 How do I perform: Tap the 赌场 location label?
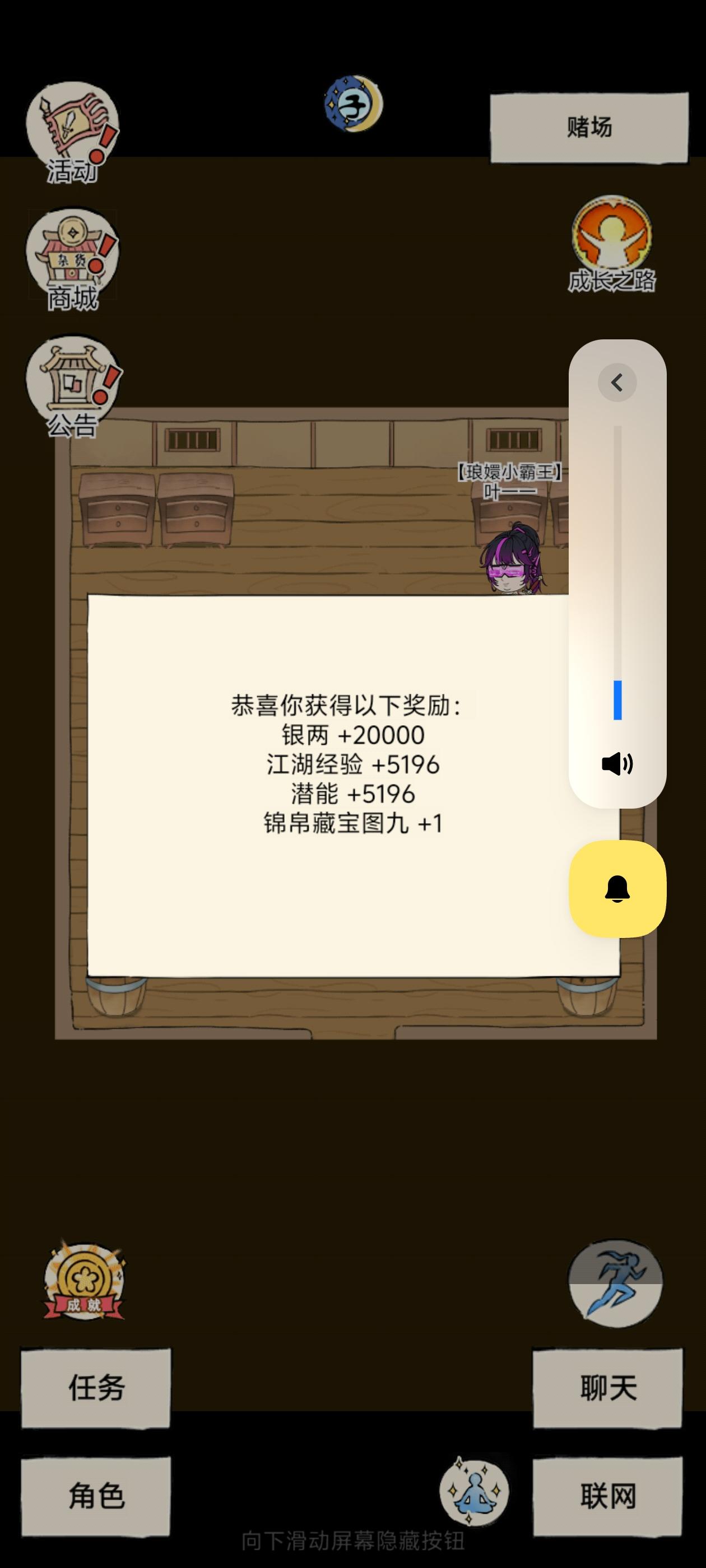coord(589,125)
